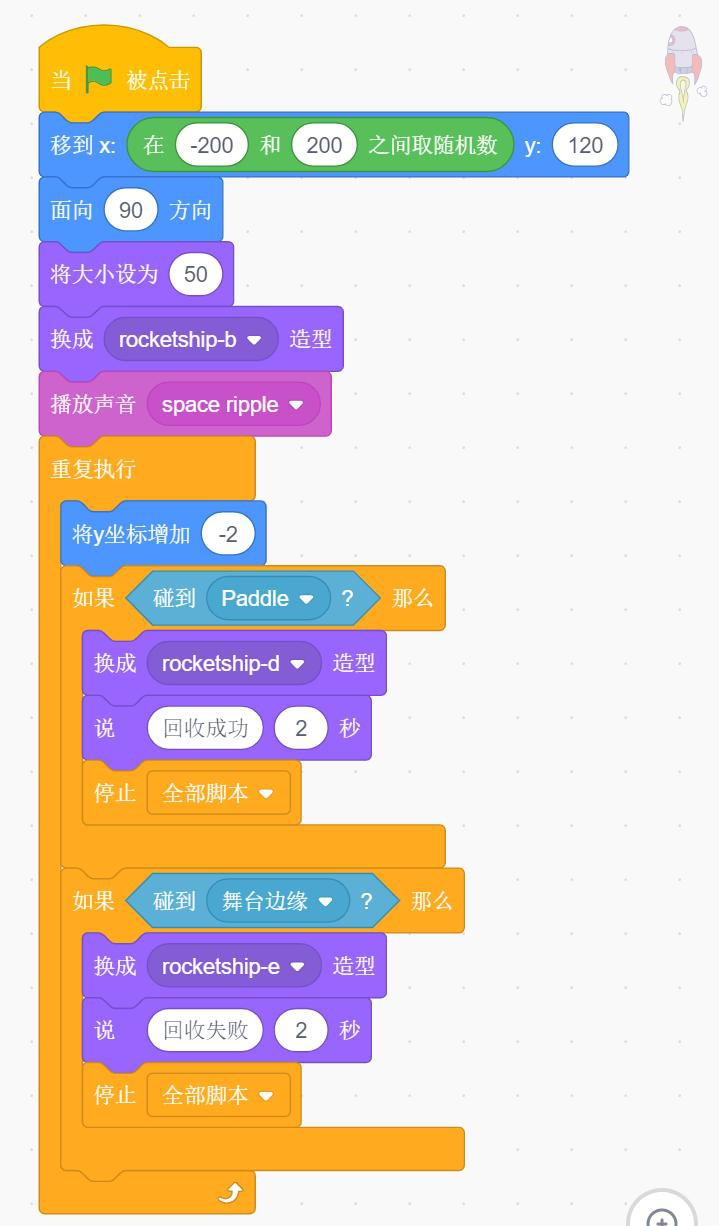Edit the size value 50

(196, 274)
